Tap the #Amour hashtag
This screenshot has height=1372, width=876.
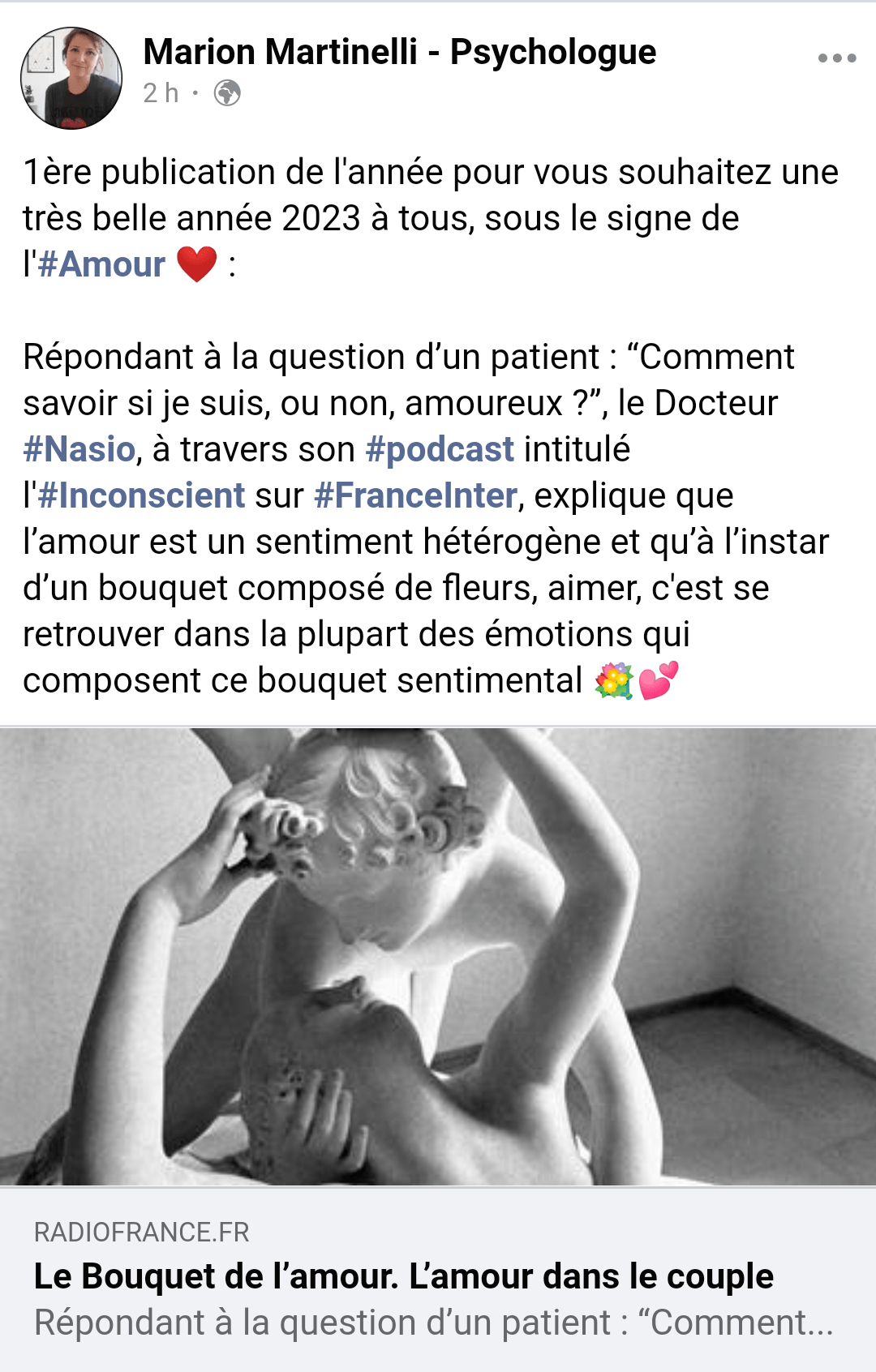(x=101, y=264)
